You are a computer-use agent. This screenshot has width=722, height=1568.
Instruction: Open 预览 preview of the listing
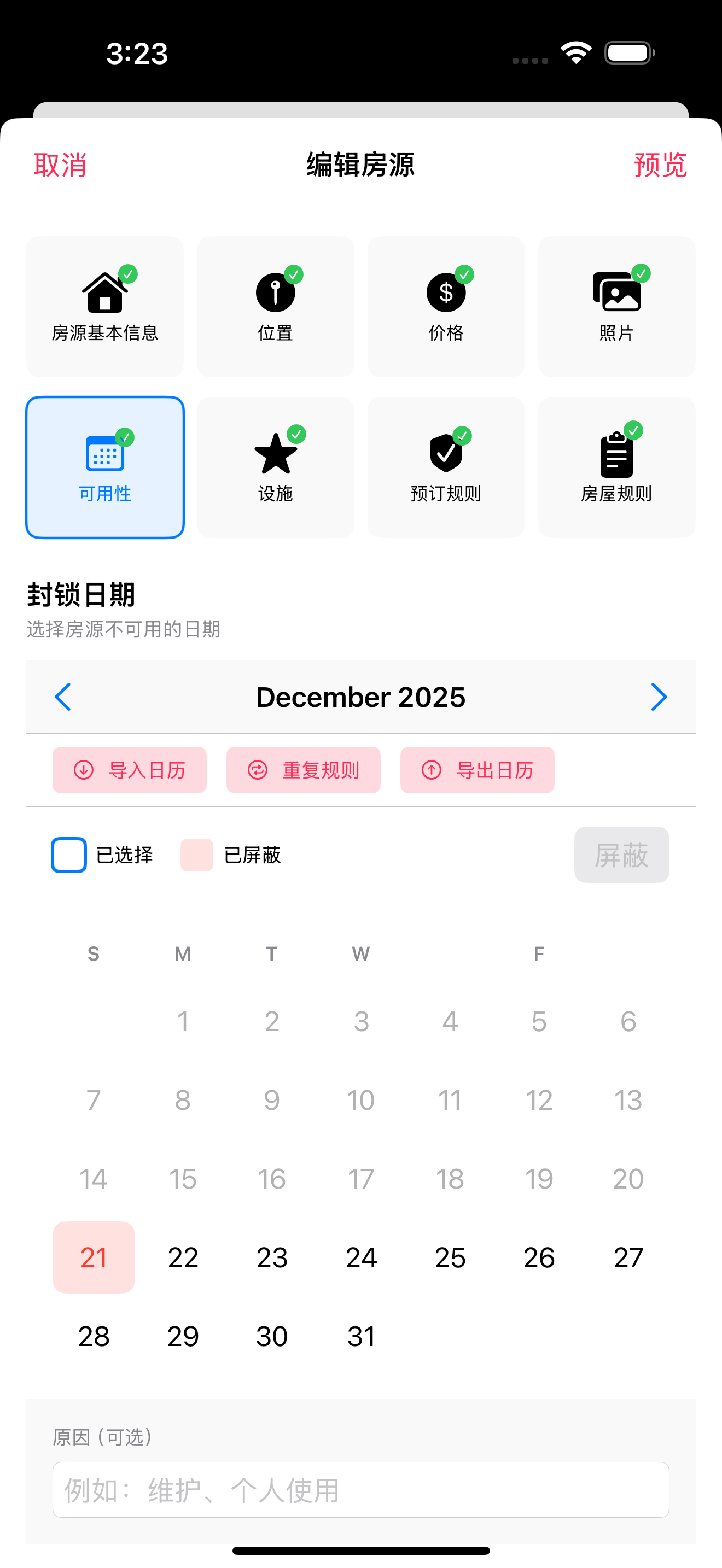660,165
